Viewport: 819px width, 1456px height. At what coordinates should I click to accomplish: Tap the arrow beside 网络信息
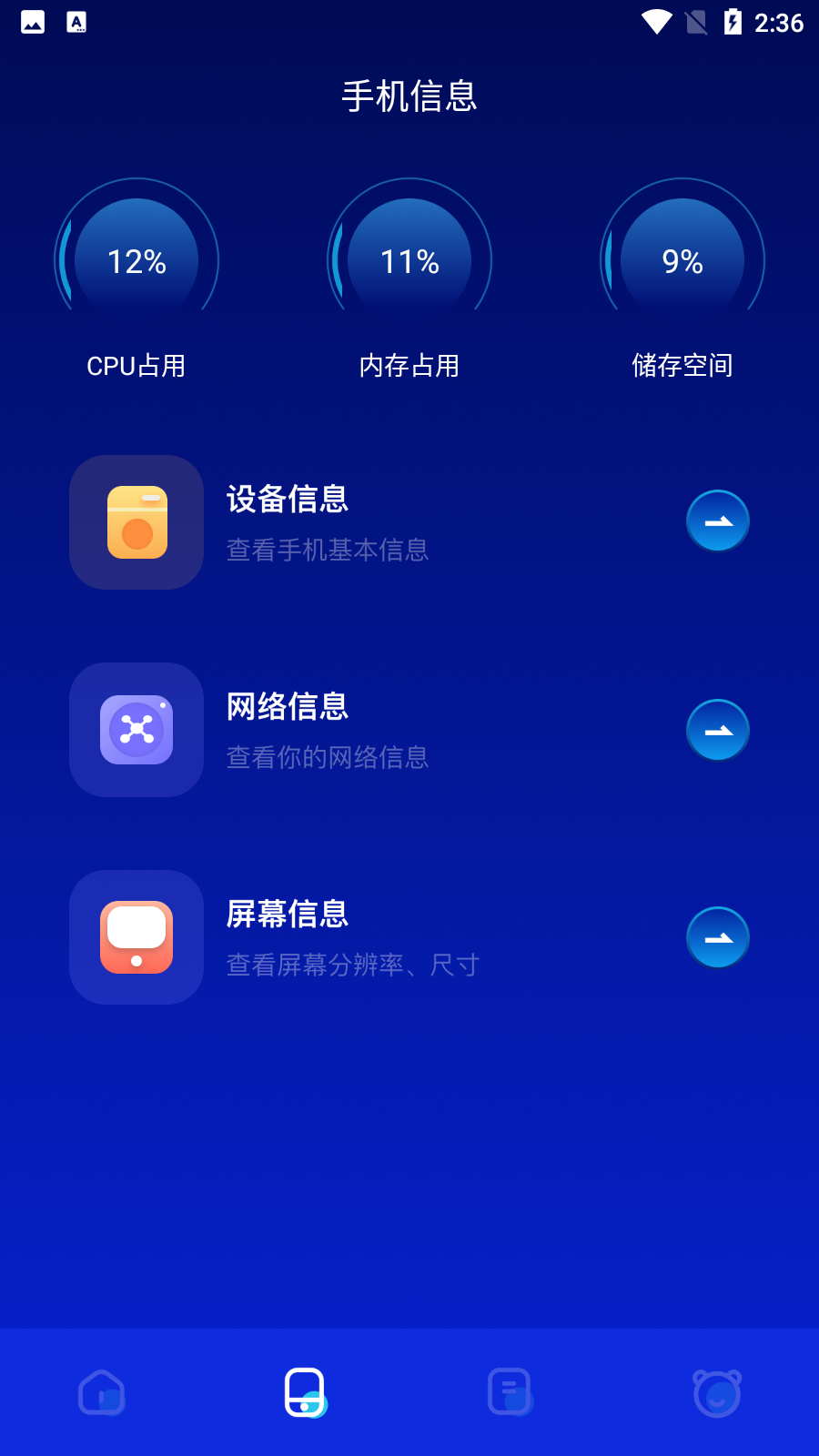tap(717, 730)
